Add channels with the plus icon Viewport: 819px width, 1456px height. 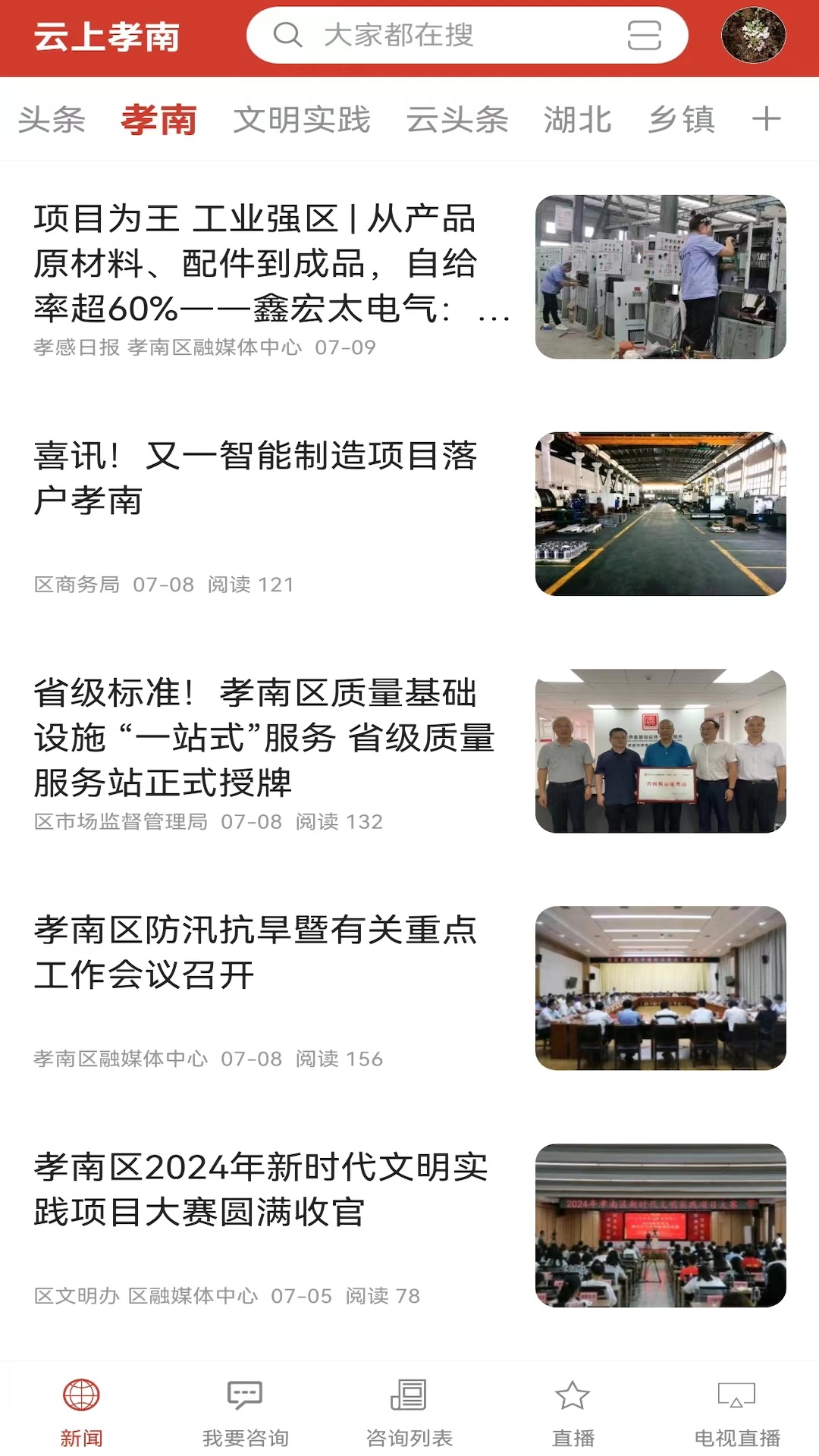[766, 119]
